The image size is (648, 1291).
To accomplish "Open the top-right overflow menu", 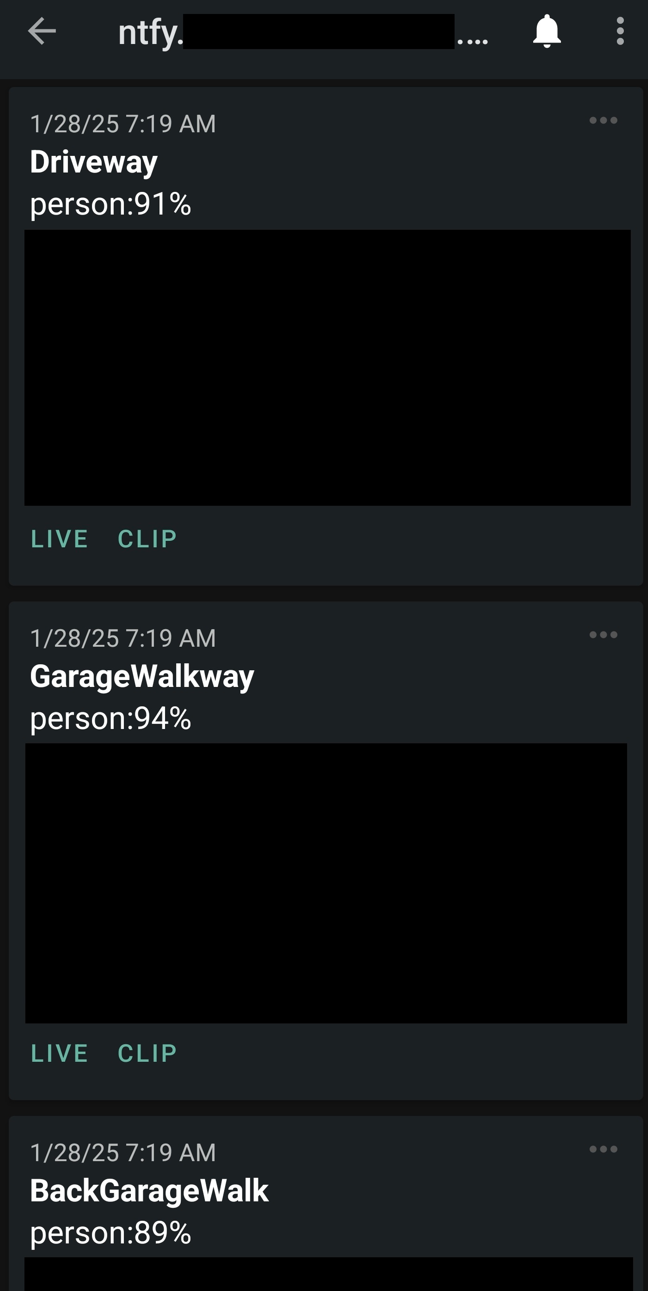I will (620, 32).
